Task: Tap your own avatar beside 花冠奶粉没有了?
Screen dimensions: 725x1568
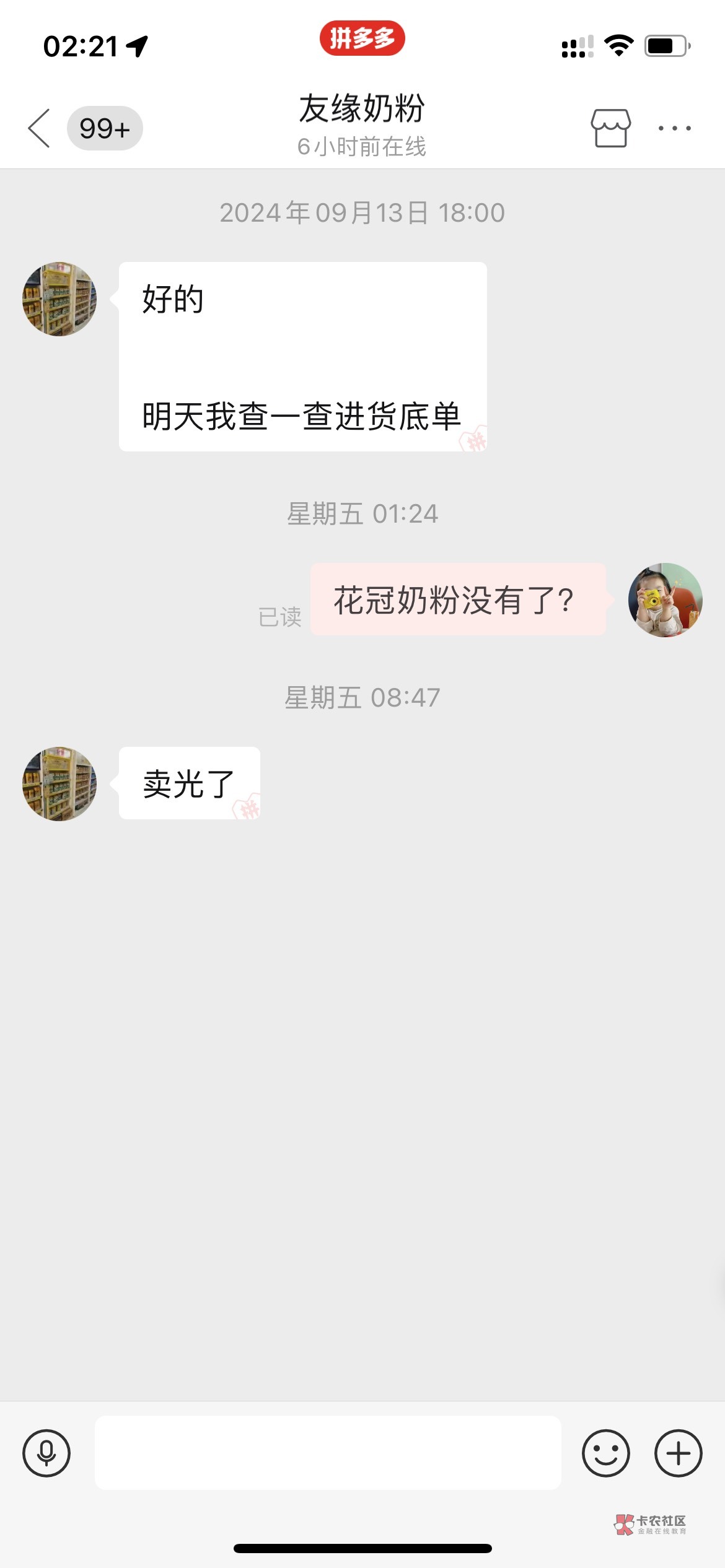Action: tap(665, 599)
